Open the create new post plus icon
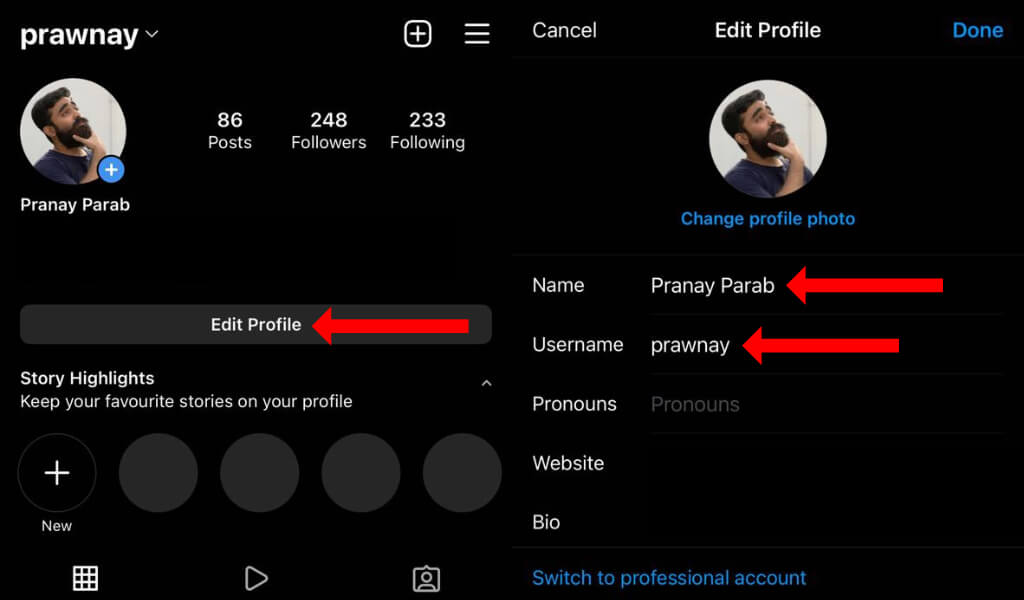This screenshot has height=600, width=1024. tap(417, 34)
